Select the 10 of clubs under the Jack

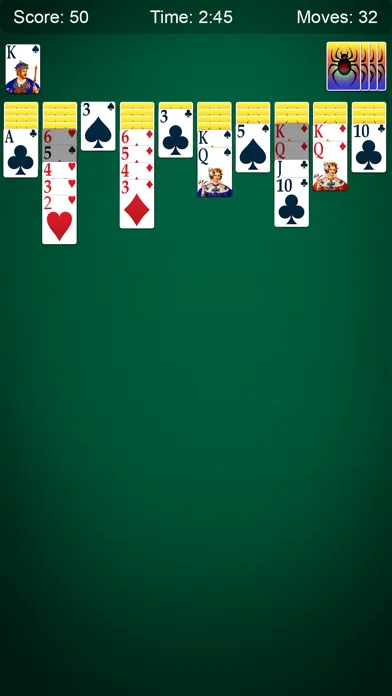[292, 202]
